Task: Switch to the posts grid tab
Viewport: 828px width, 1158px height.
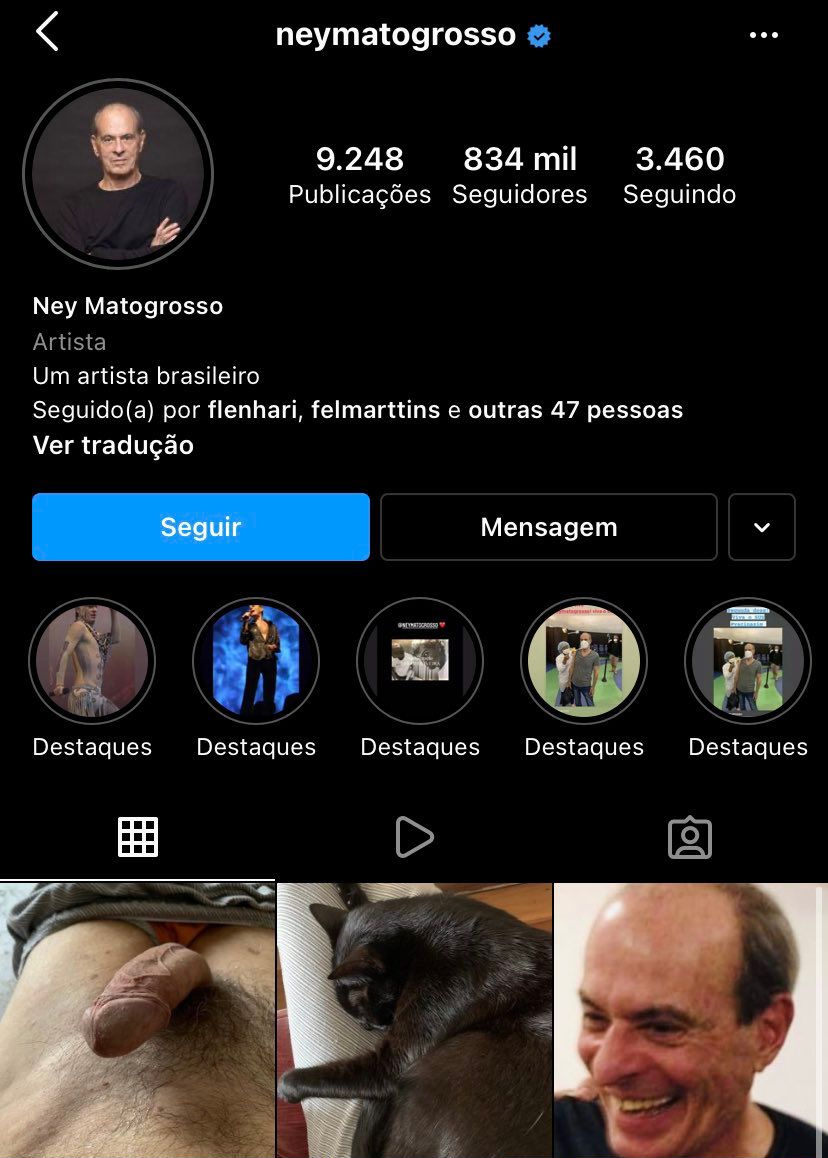Action: (x=138, y=837)
